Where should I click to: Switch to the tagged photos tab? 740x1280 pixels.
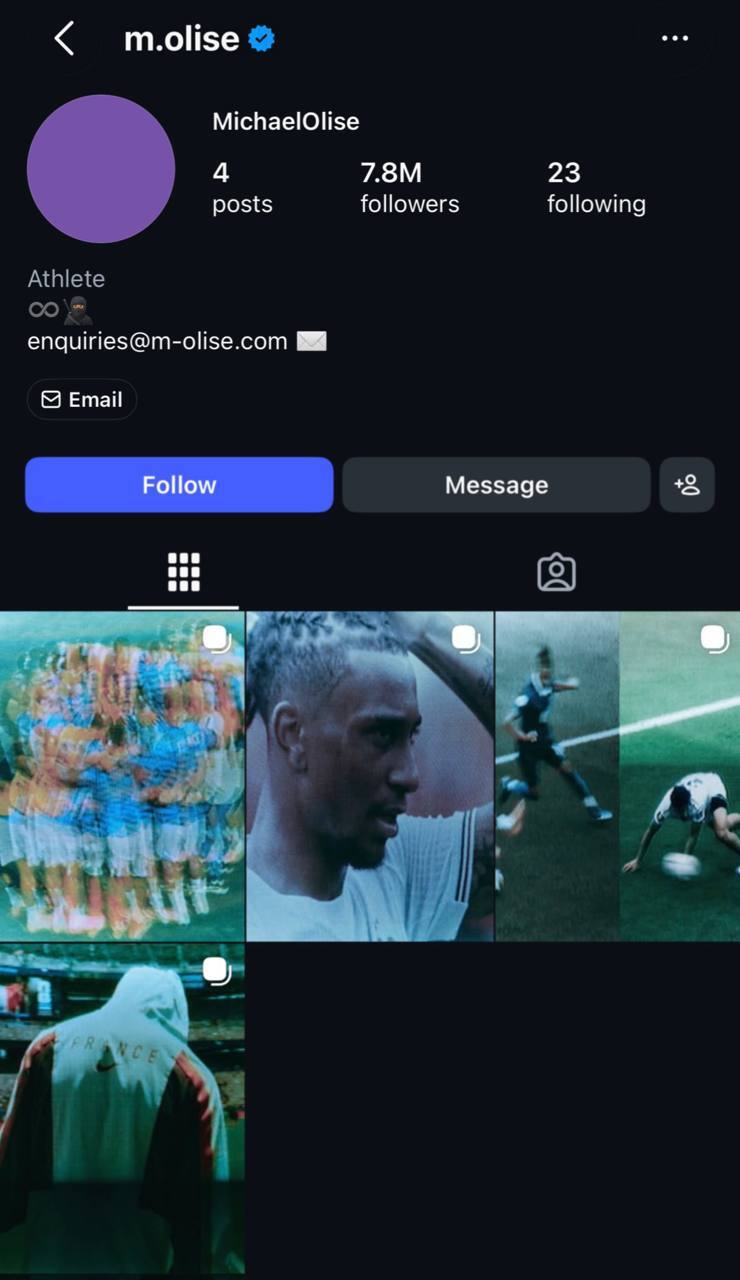(x=556, y=572)
